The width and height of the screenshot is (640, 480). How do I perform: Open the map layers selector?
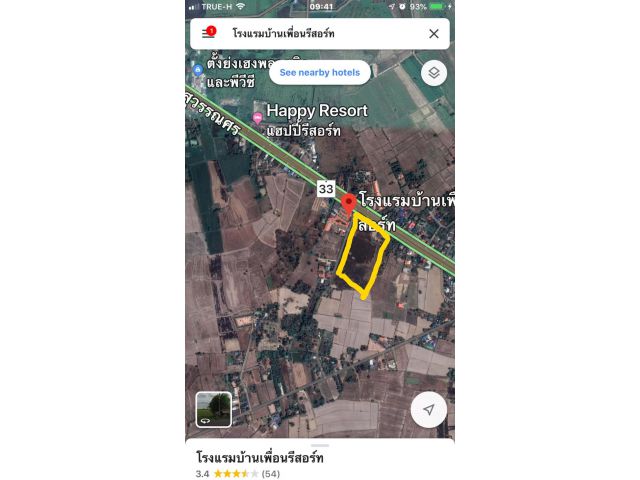(433, 73)
